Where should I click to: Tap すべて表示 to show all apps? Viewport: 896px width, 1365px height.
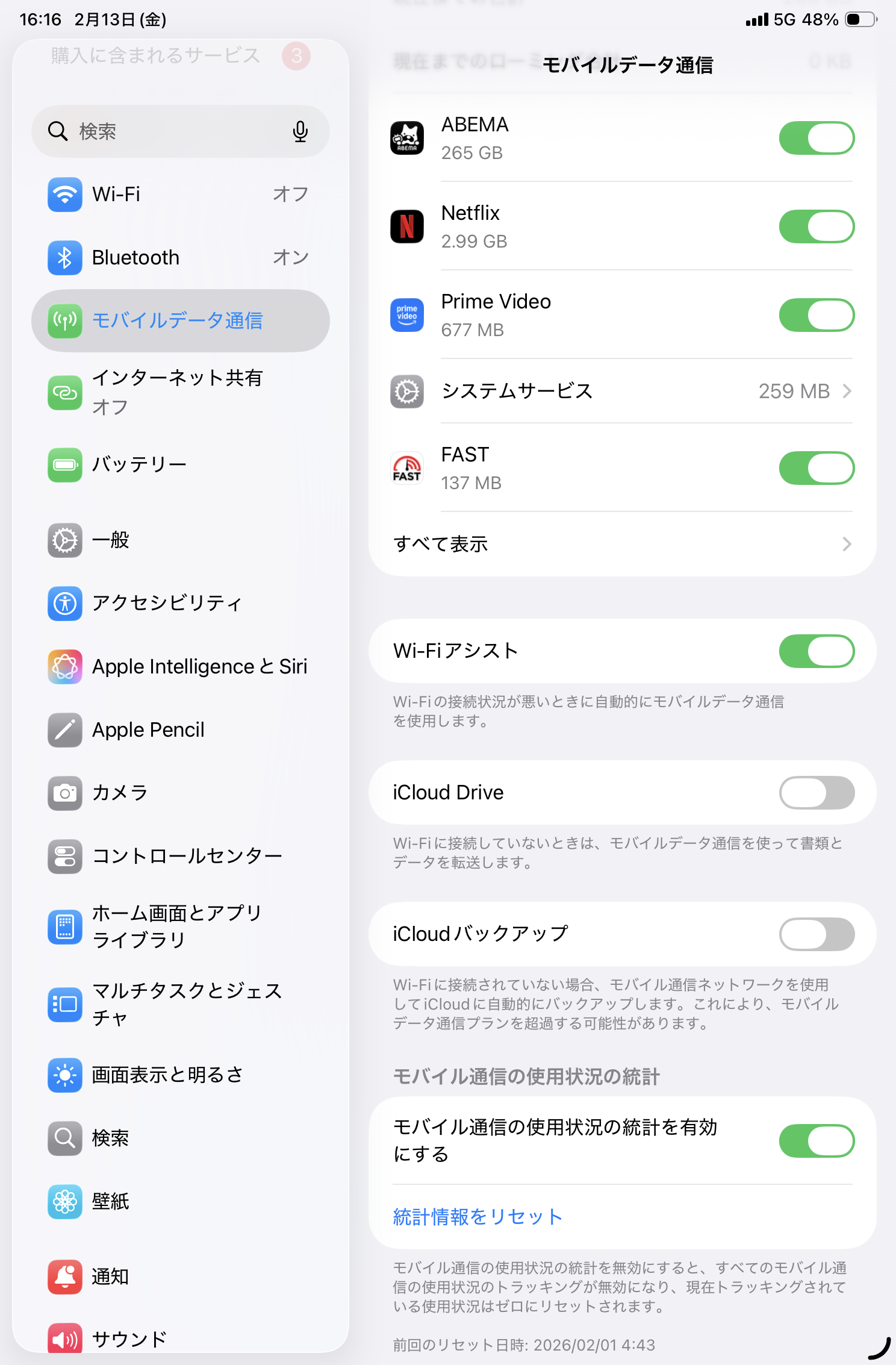(x=621, y=544)
